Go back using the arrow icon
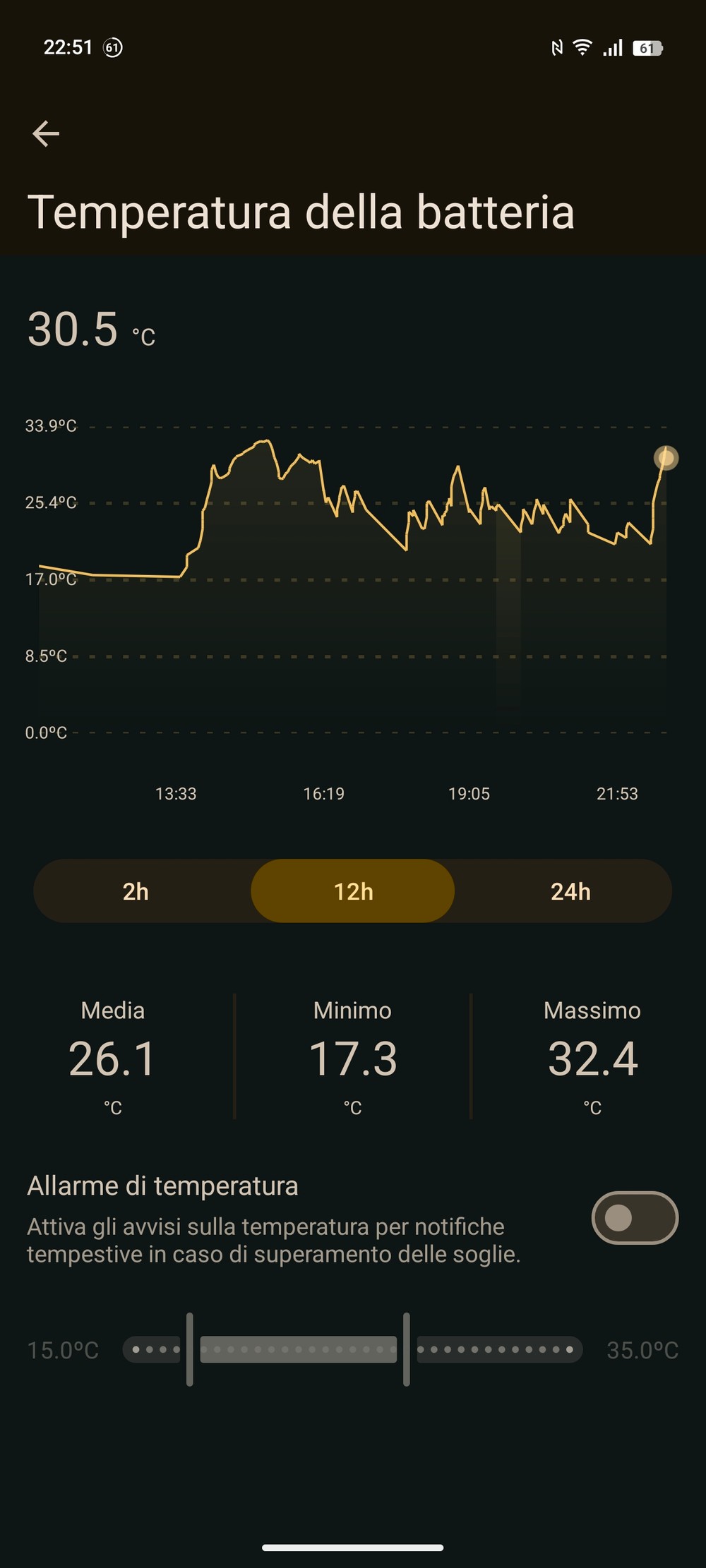Image resolution: width=706 pixels, height=1568 pixels. coord(46,133)
